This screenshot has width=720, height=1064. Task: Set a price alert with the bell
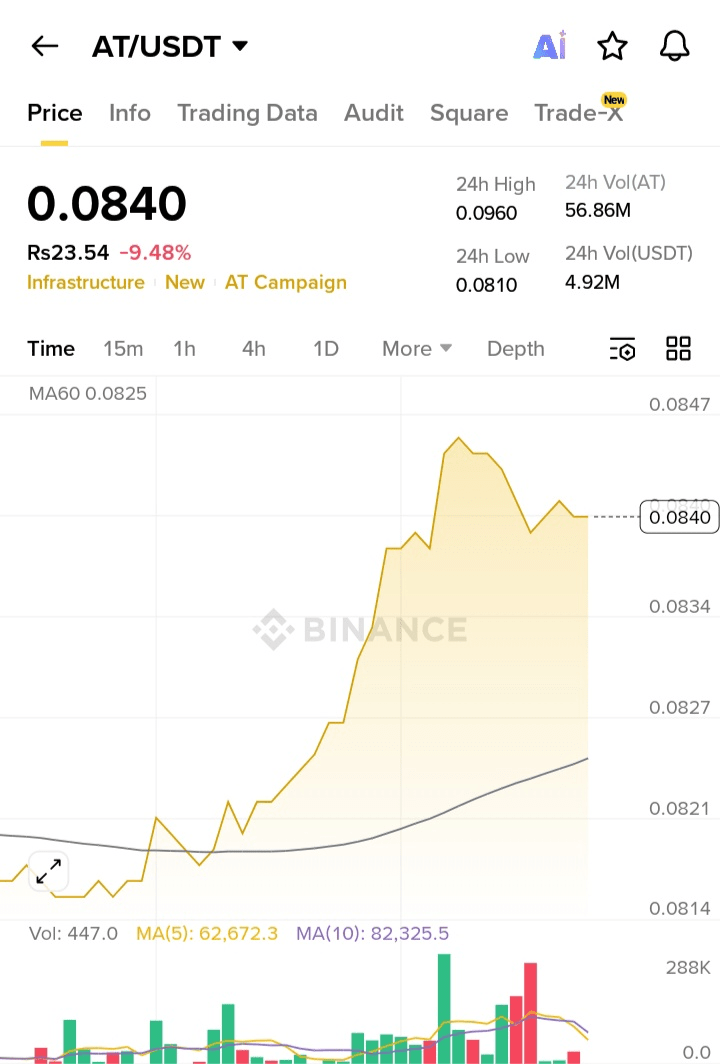tap(675, 46)
